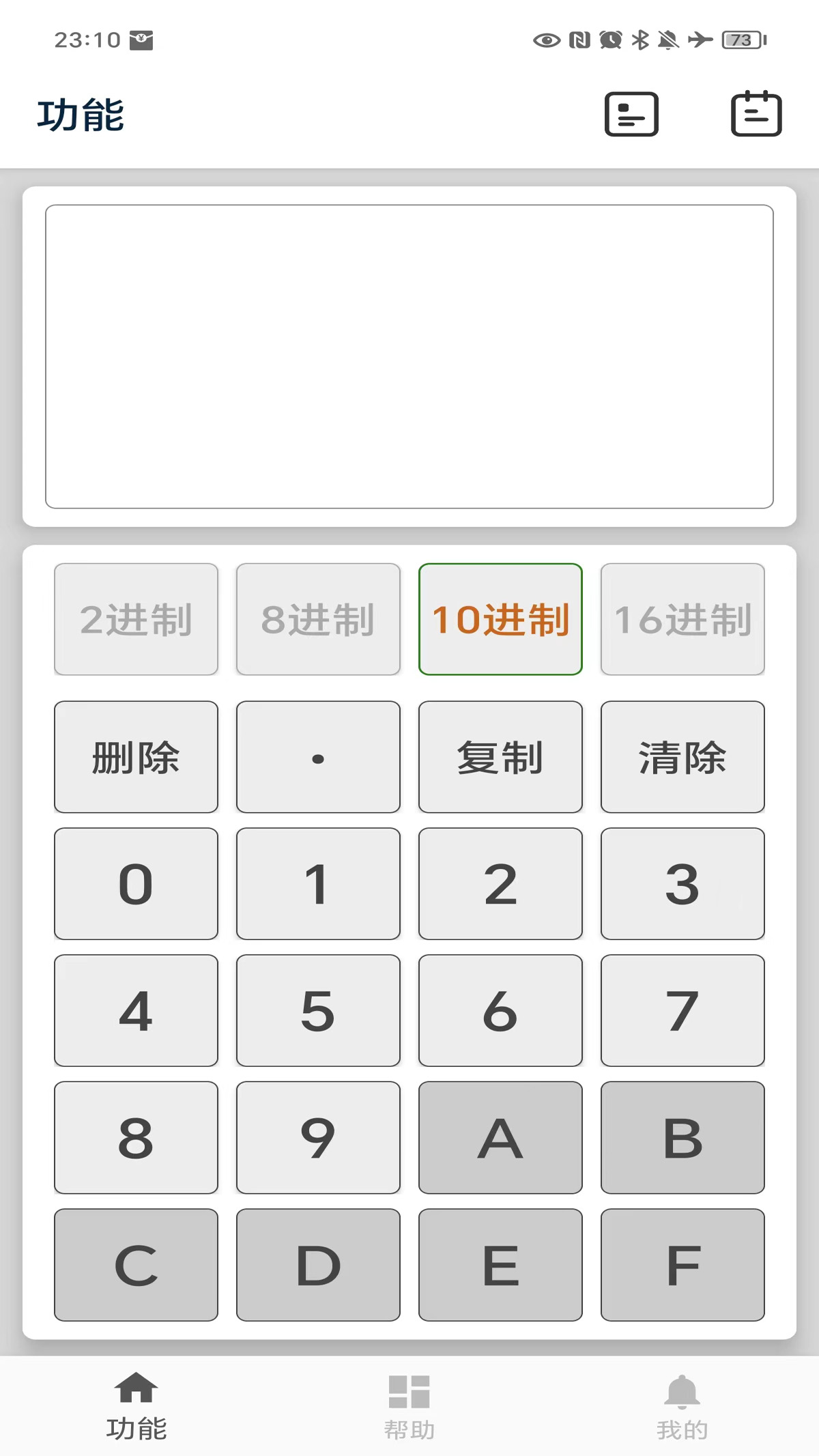The image size is (819, 1456).
Task: Tap the result display box
Action: click(409, 356)
